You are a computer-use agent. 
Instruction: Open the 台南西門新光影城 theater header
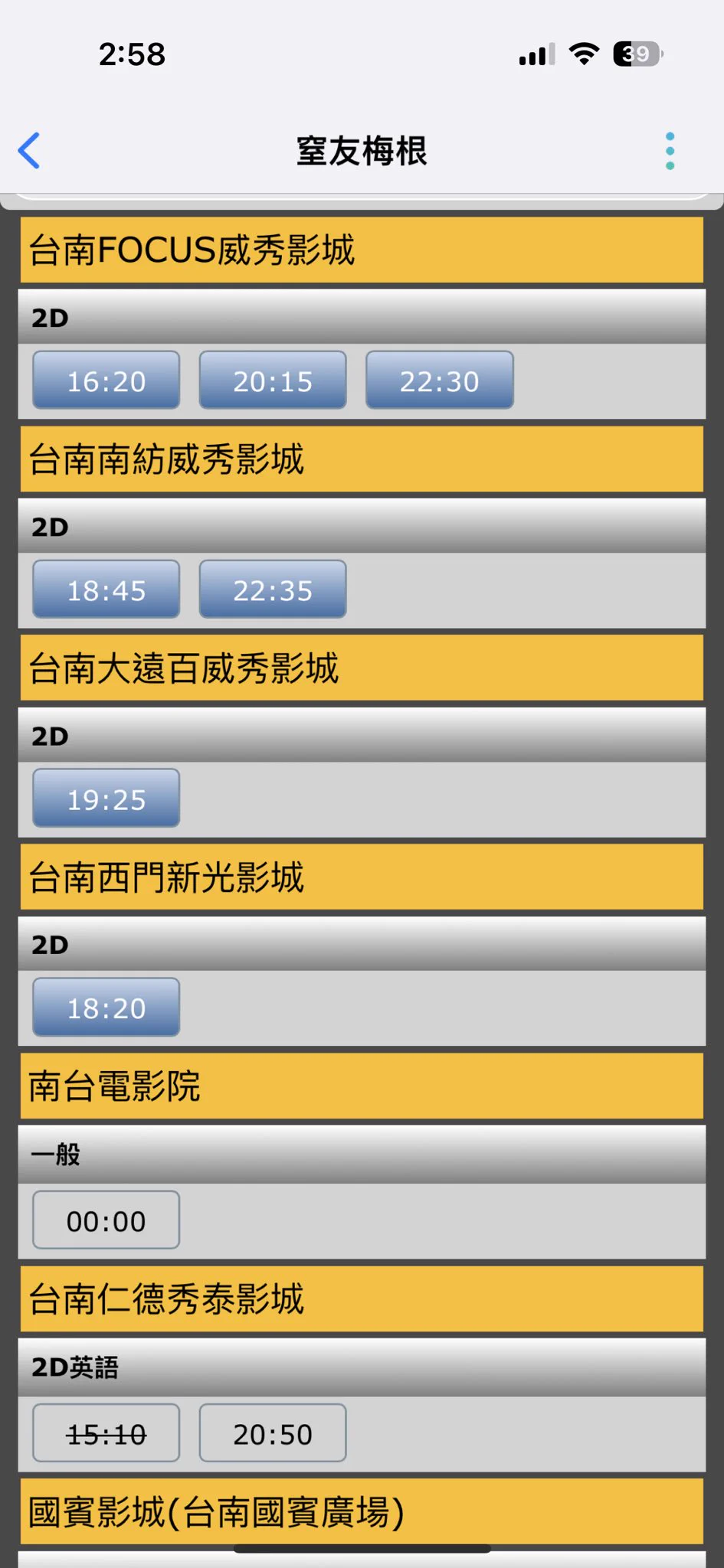362,877
